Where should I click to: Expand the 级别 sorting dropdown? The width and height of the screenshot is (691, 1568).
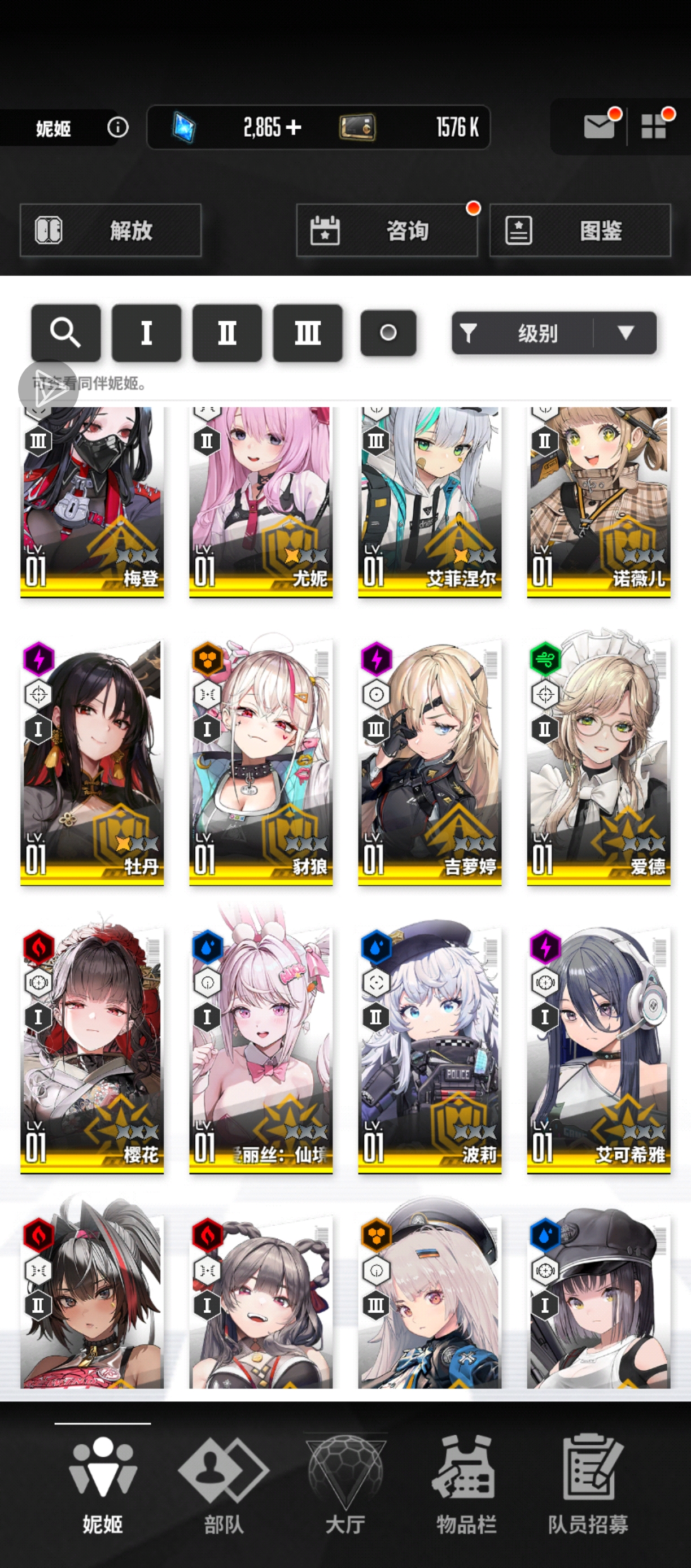tap(626, 333)
